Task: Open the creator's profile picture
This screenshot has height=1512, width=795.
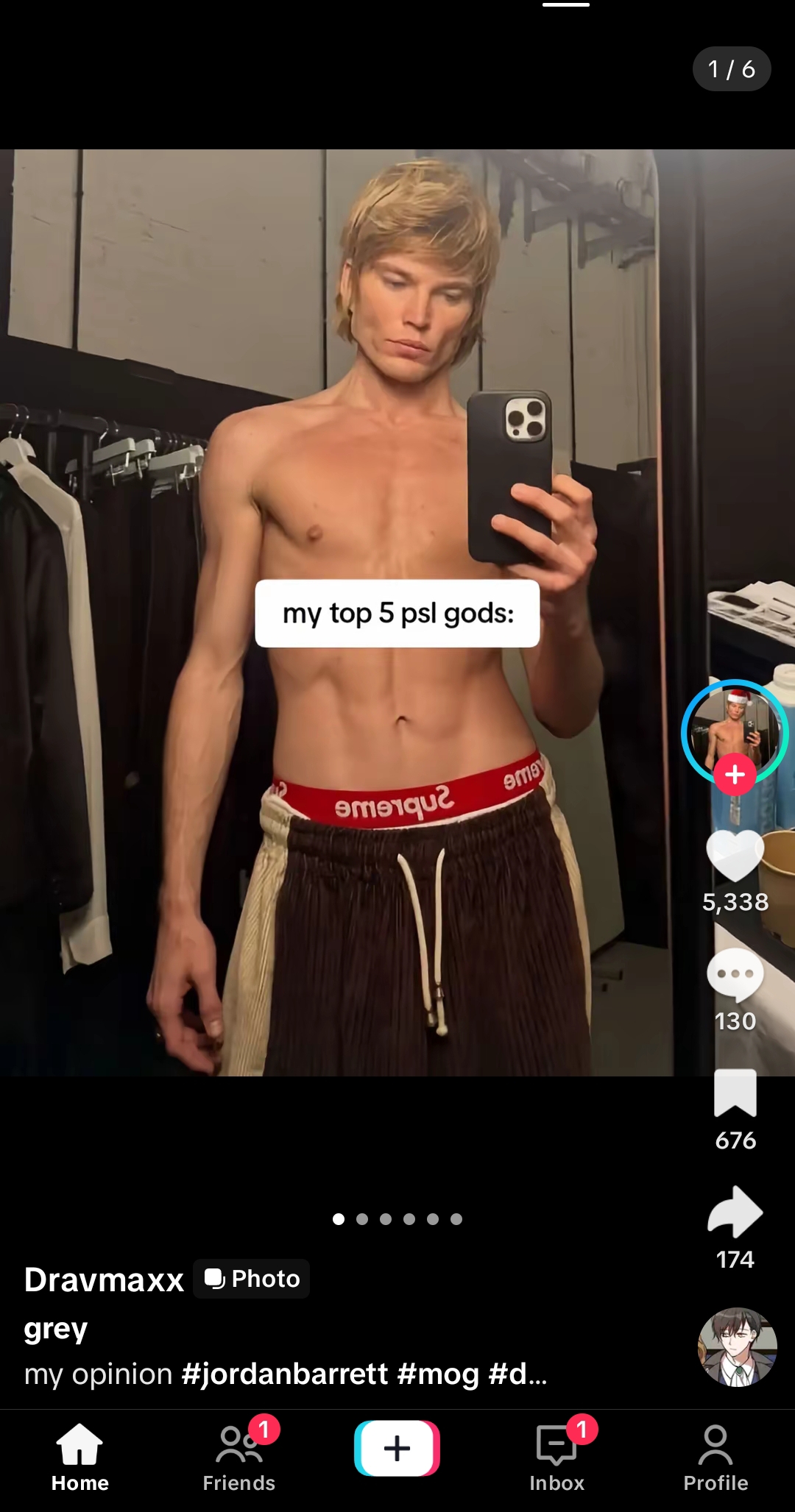Action: tap(734, 727)
